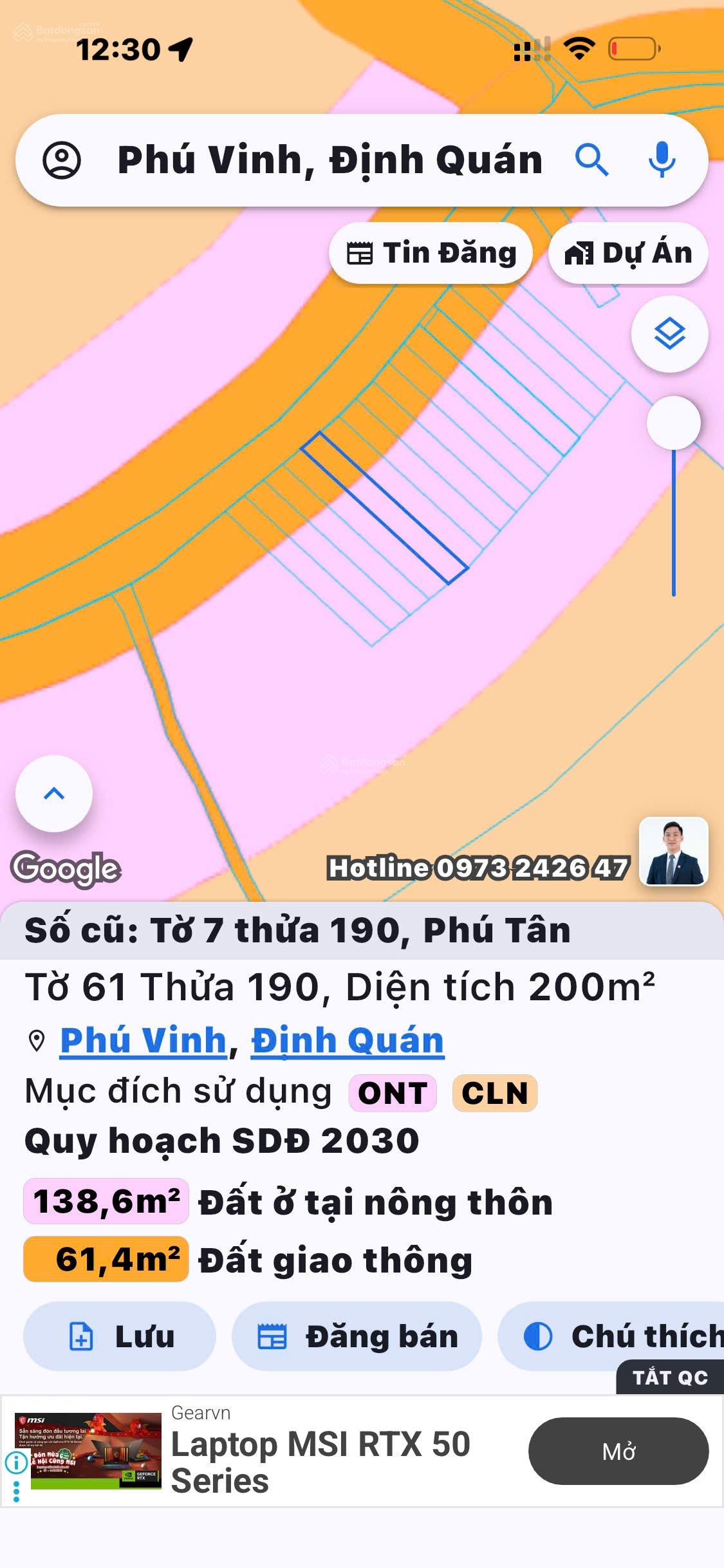Expand the panel with the up chevron
This screenshot has height=1568, width=724.
pyautogui.click(x=54, y=793)
